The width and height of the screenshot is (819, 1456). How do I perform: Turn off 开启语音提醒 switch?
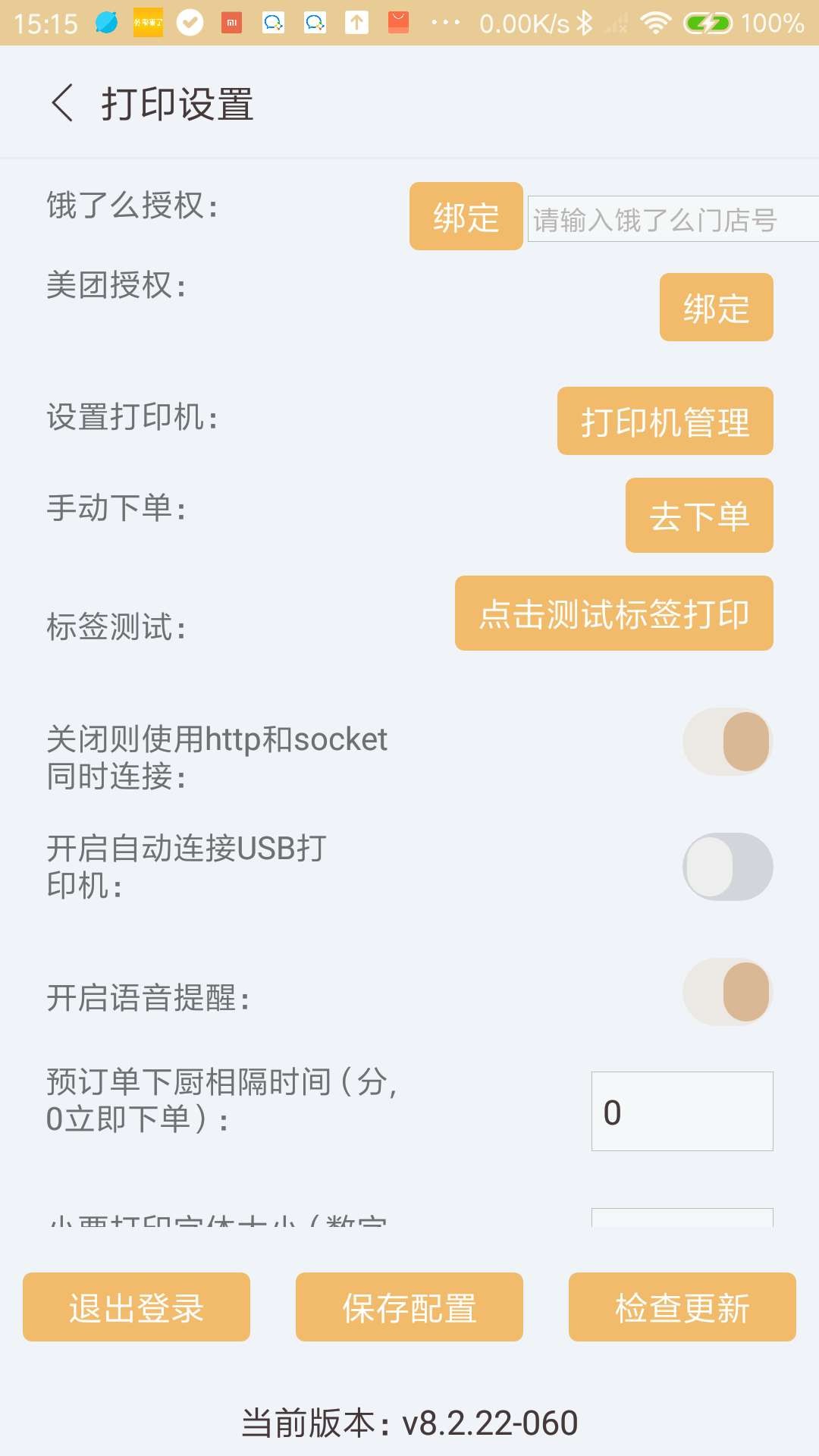tap(727, 992)
